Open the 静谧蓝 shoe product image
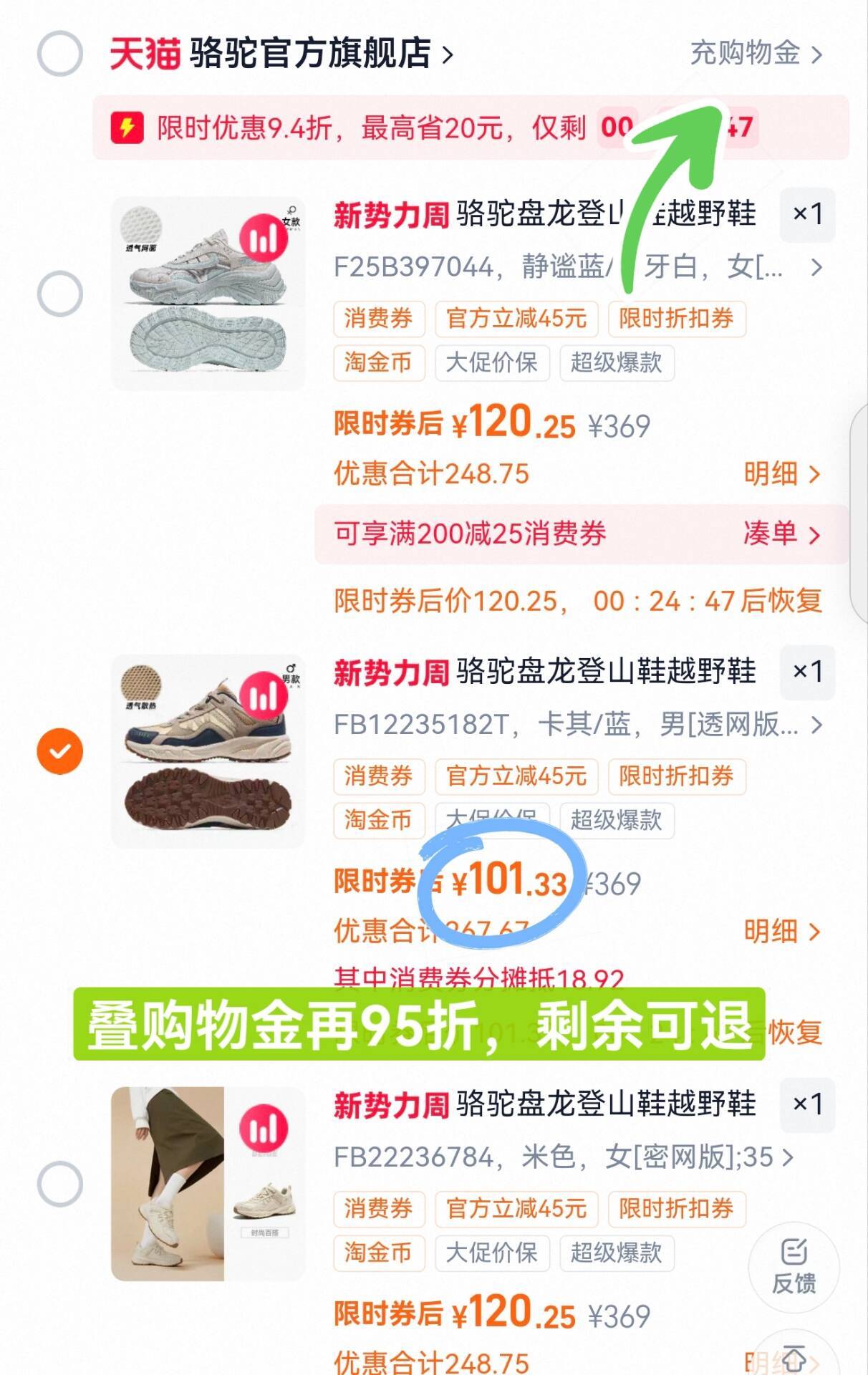This screenshot has width=868, height=1375. point(208,294)
